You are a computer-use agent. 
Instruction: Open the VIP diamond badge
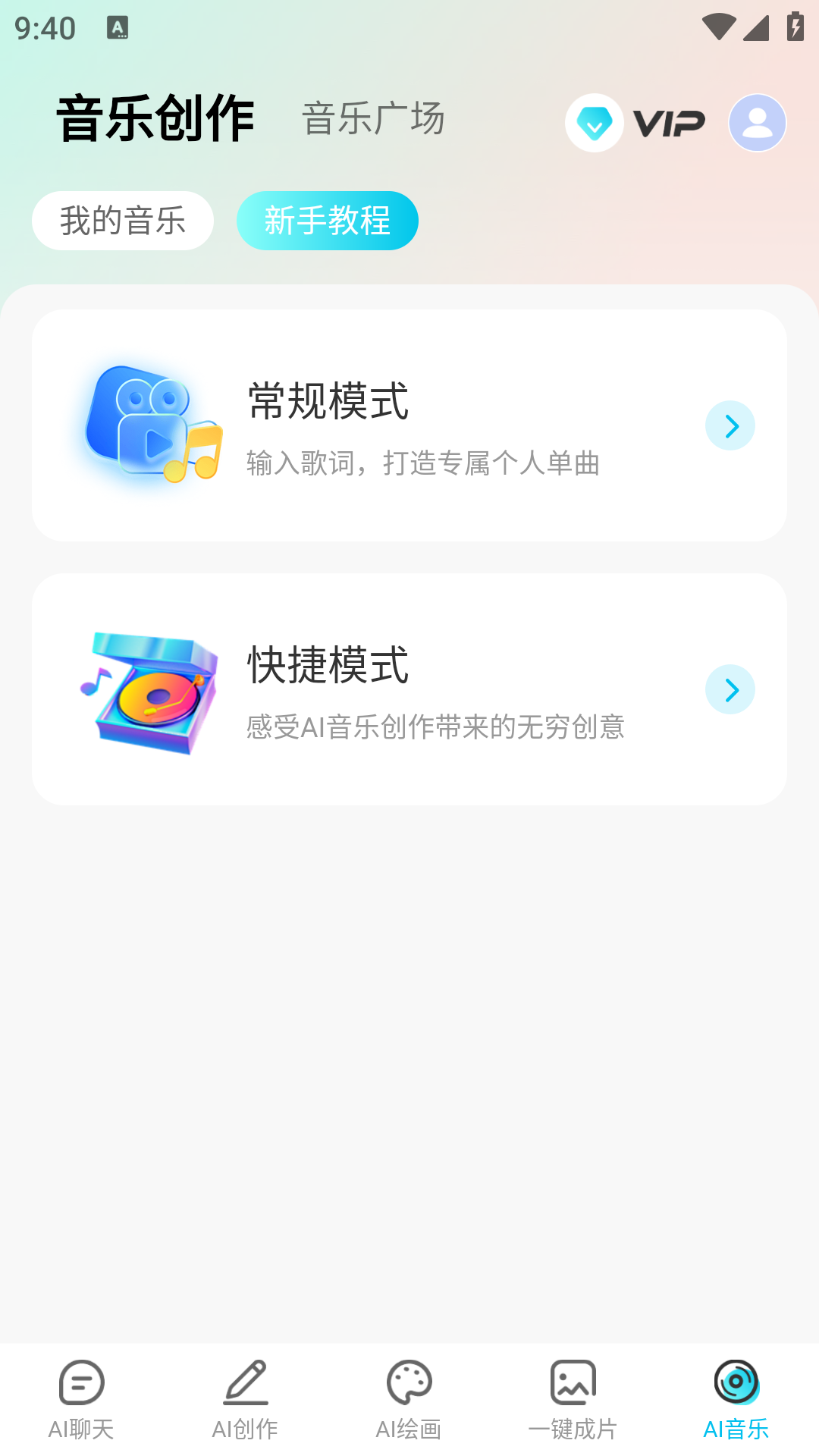click(x=635, y=123)
